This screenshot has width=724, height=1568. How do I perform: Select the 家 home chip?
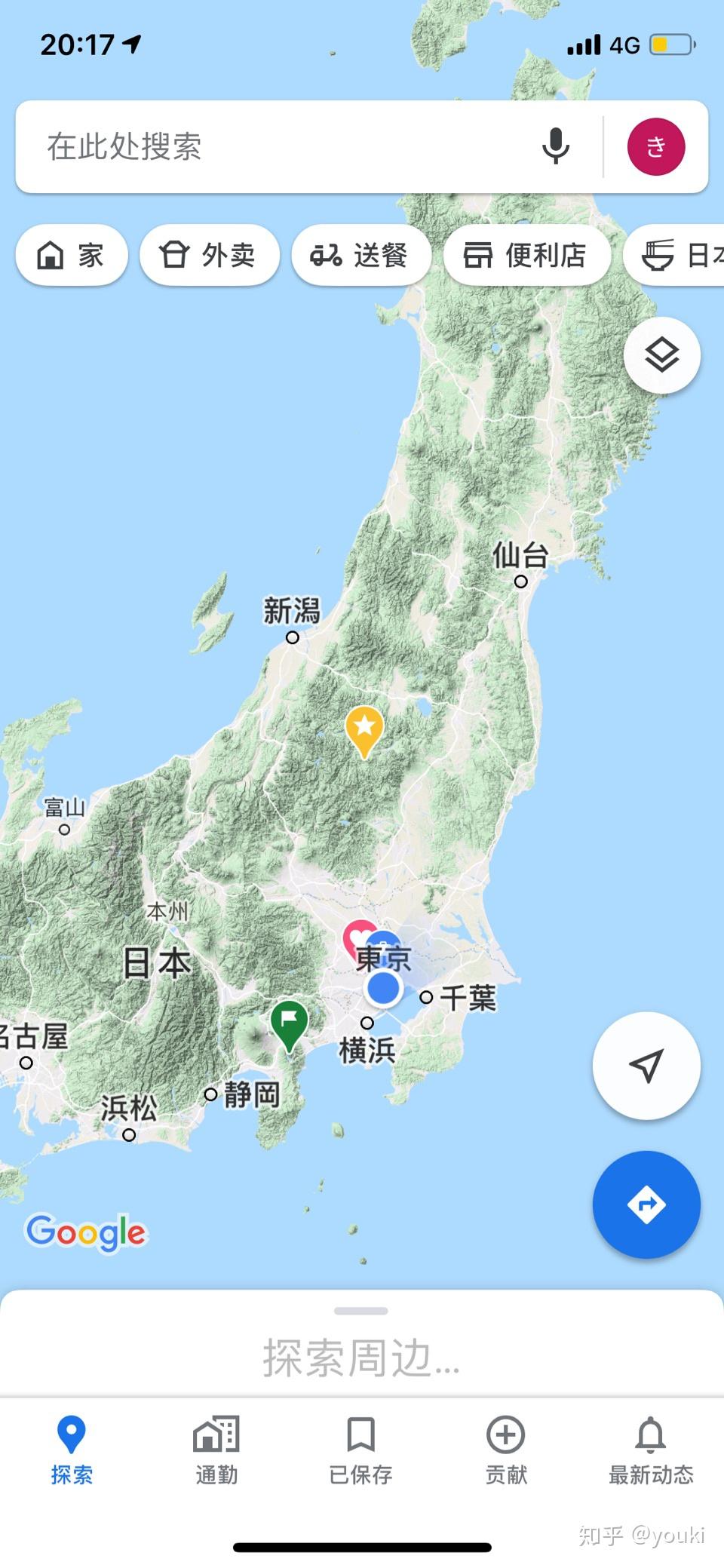(71, 255)
